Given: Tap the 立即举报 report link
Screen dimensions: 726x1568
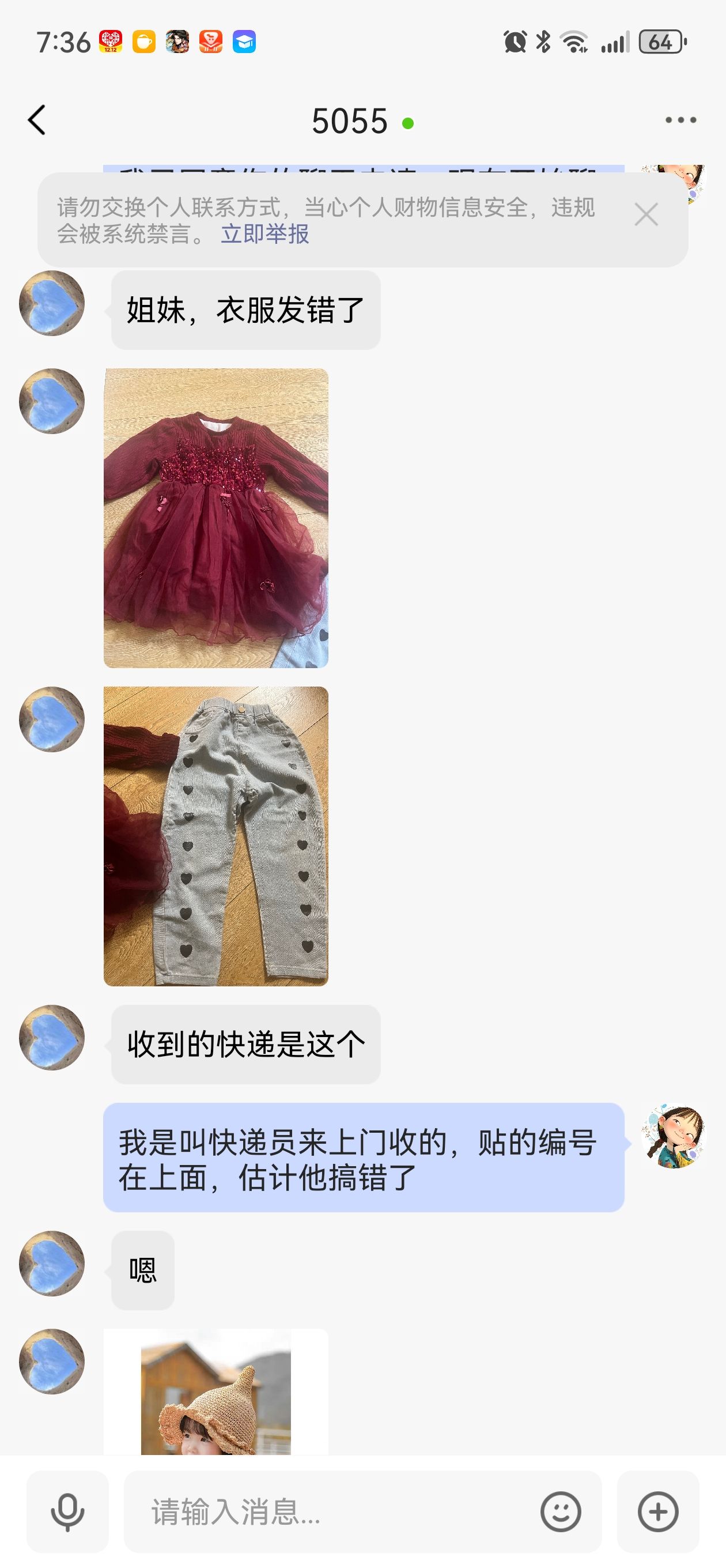Looking at the screenshot, I should coord(264,233).
